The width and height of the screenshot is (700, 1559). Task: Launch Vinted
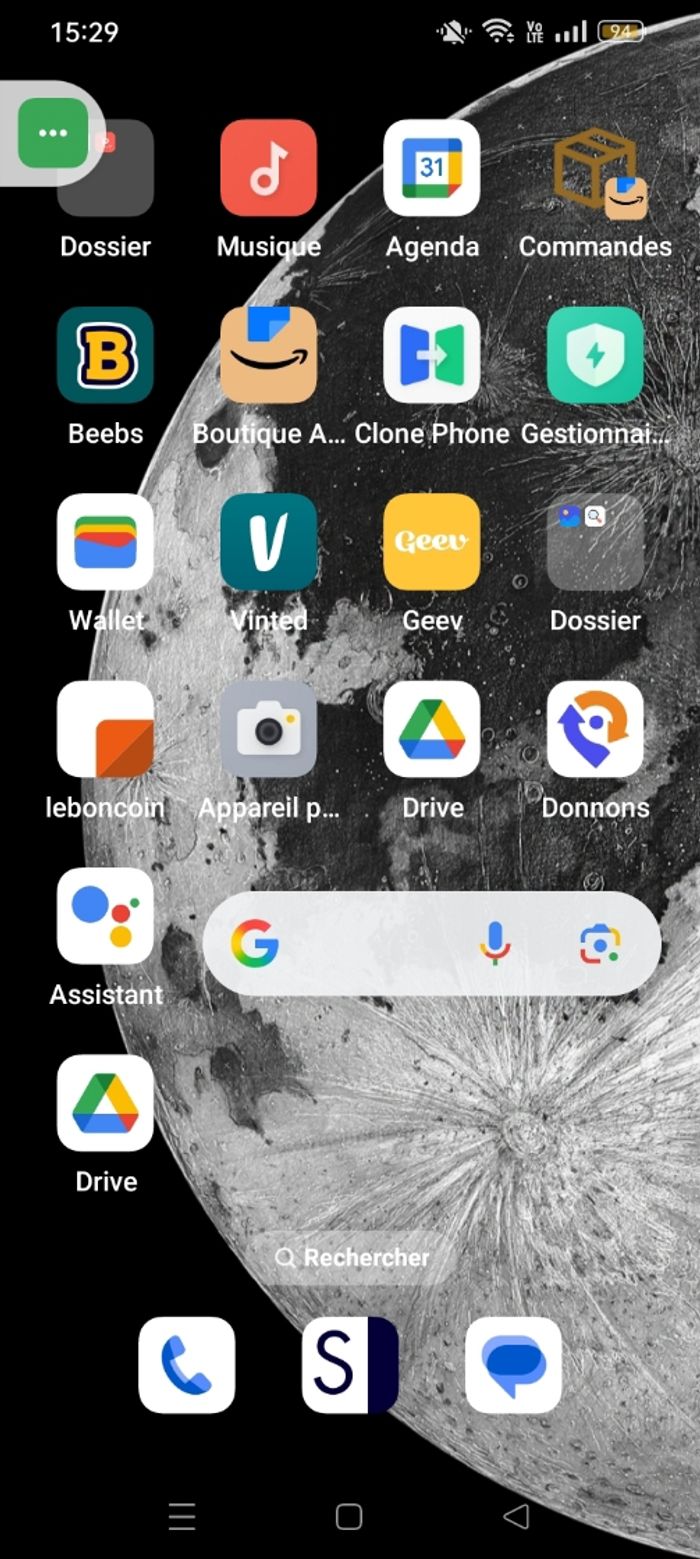pyautogui.click(x=268, y=542)
